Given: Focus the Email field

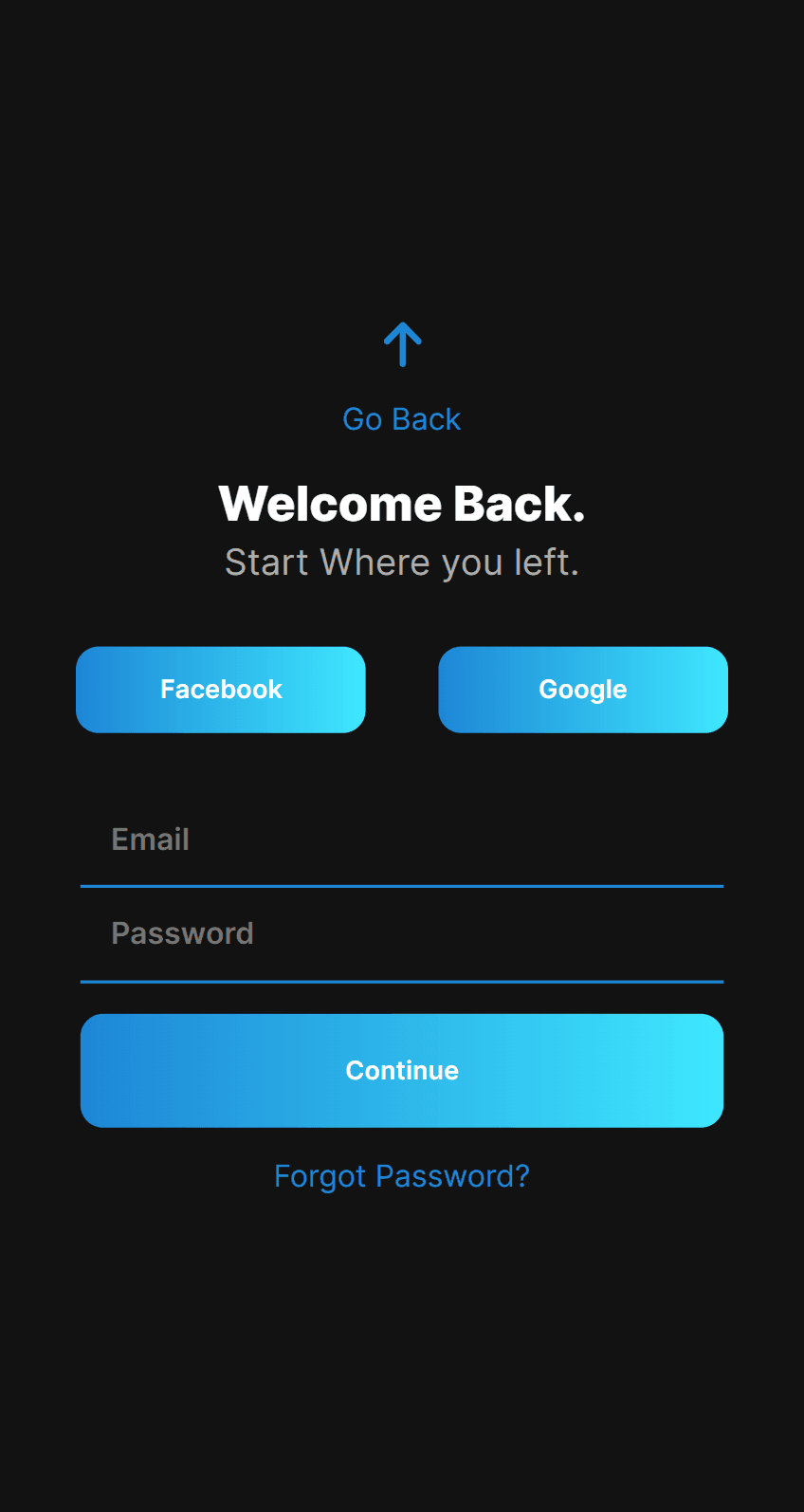Looking at the screenshot, I should click(x=402, y=840).
